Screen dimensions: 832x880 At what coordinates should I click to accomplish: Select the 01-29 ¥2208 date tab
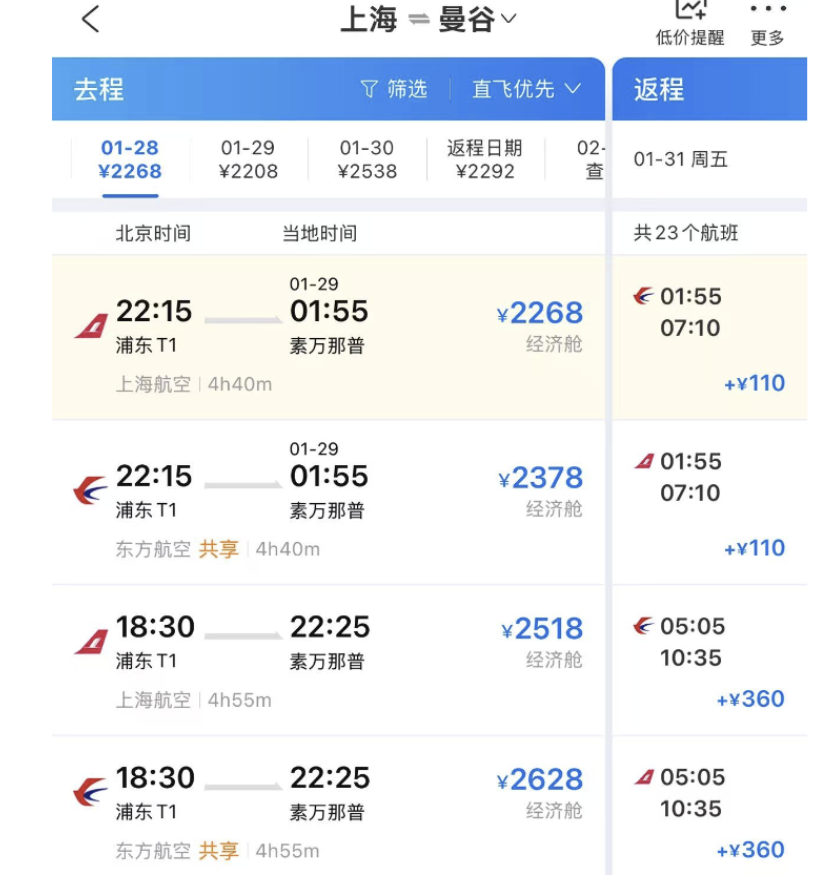pos(248,160)
